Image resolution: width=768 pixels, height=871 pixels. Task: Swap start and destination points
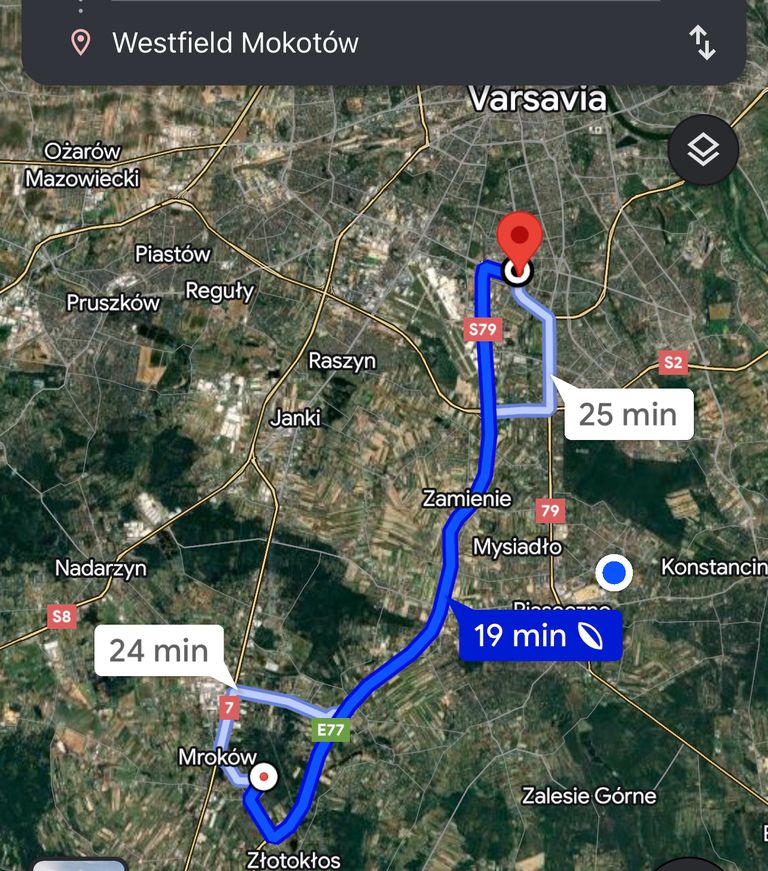coord(703,42)
